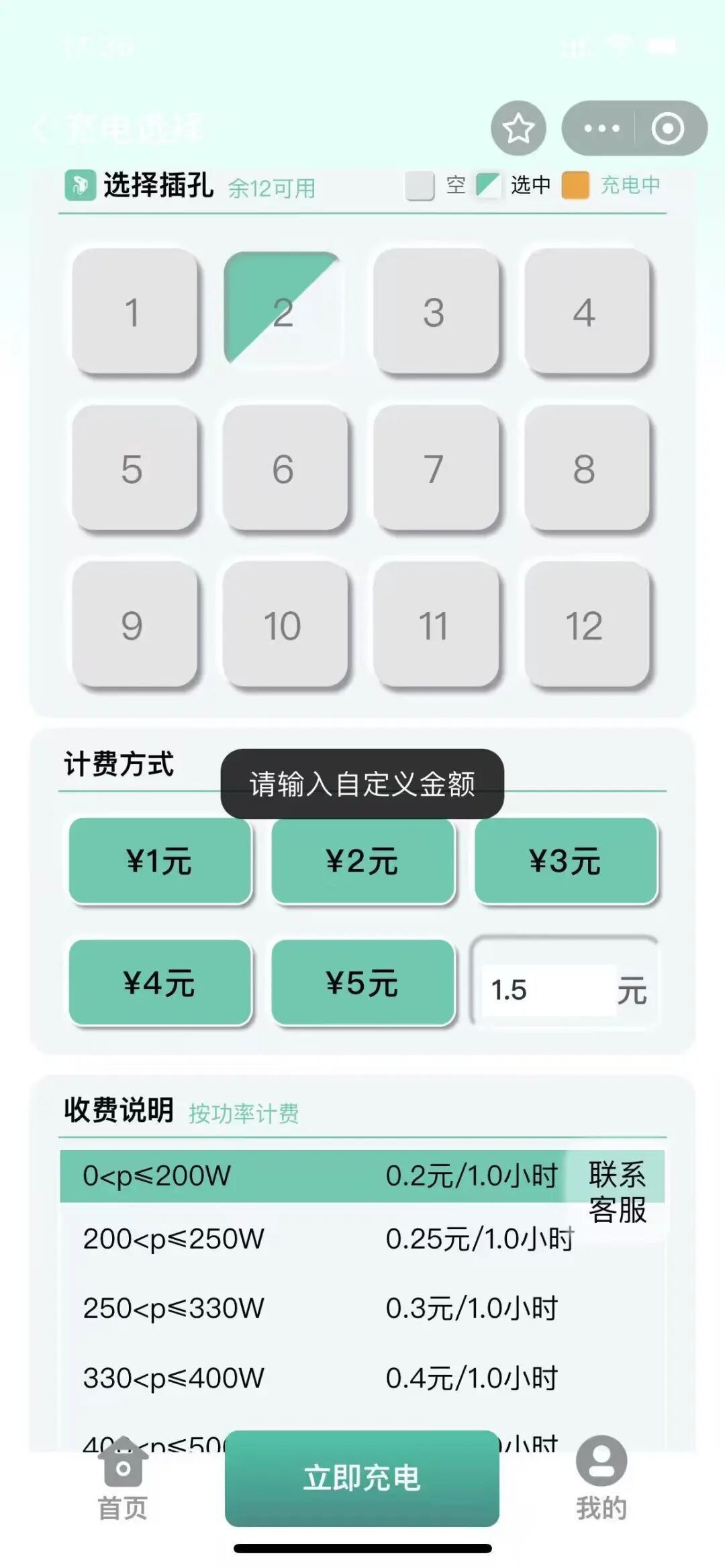The height and width of the screenshot is (1568, 725).
Task: Contact customer service via 联系客服
Action: (x=617, y=1192)
